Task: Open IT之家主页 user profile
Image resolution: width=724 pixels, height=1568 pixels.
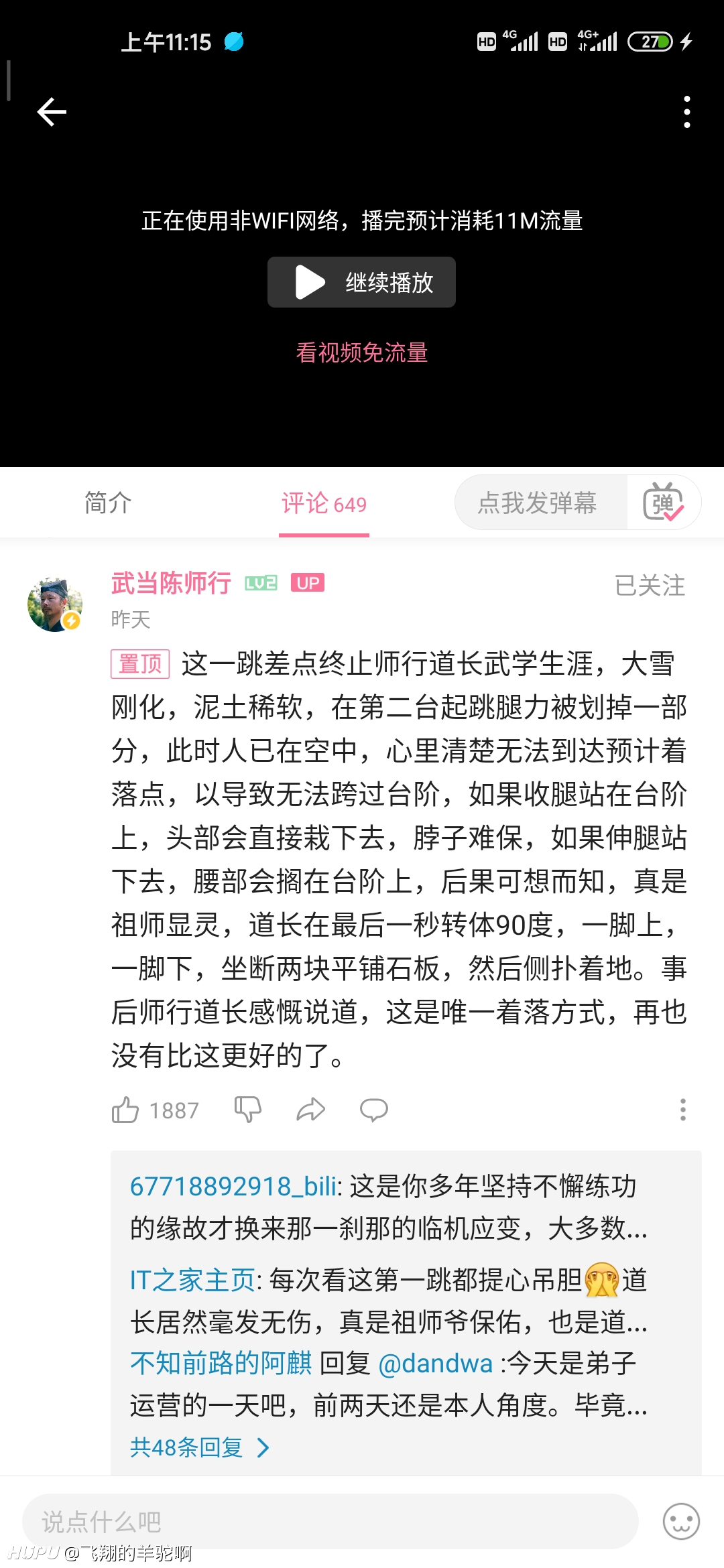Action: tap(192, 1280)
